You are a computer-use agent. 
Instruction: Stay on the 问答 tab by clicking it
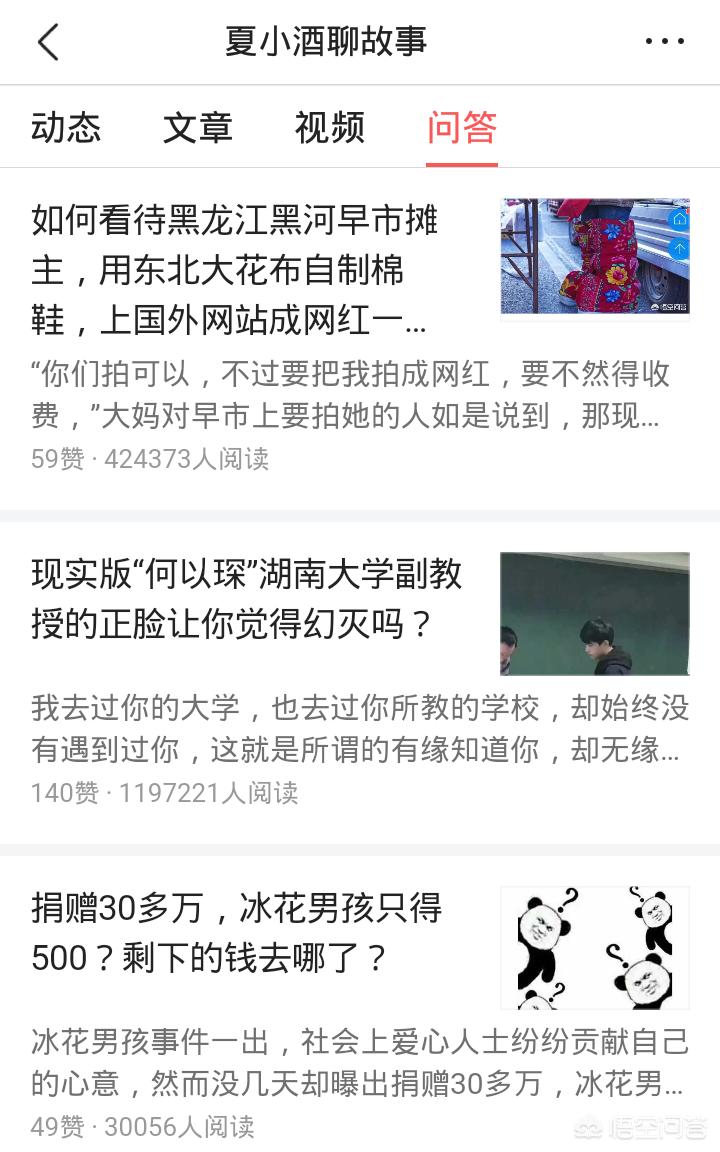tap(461, 128)
